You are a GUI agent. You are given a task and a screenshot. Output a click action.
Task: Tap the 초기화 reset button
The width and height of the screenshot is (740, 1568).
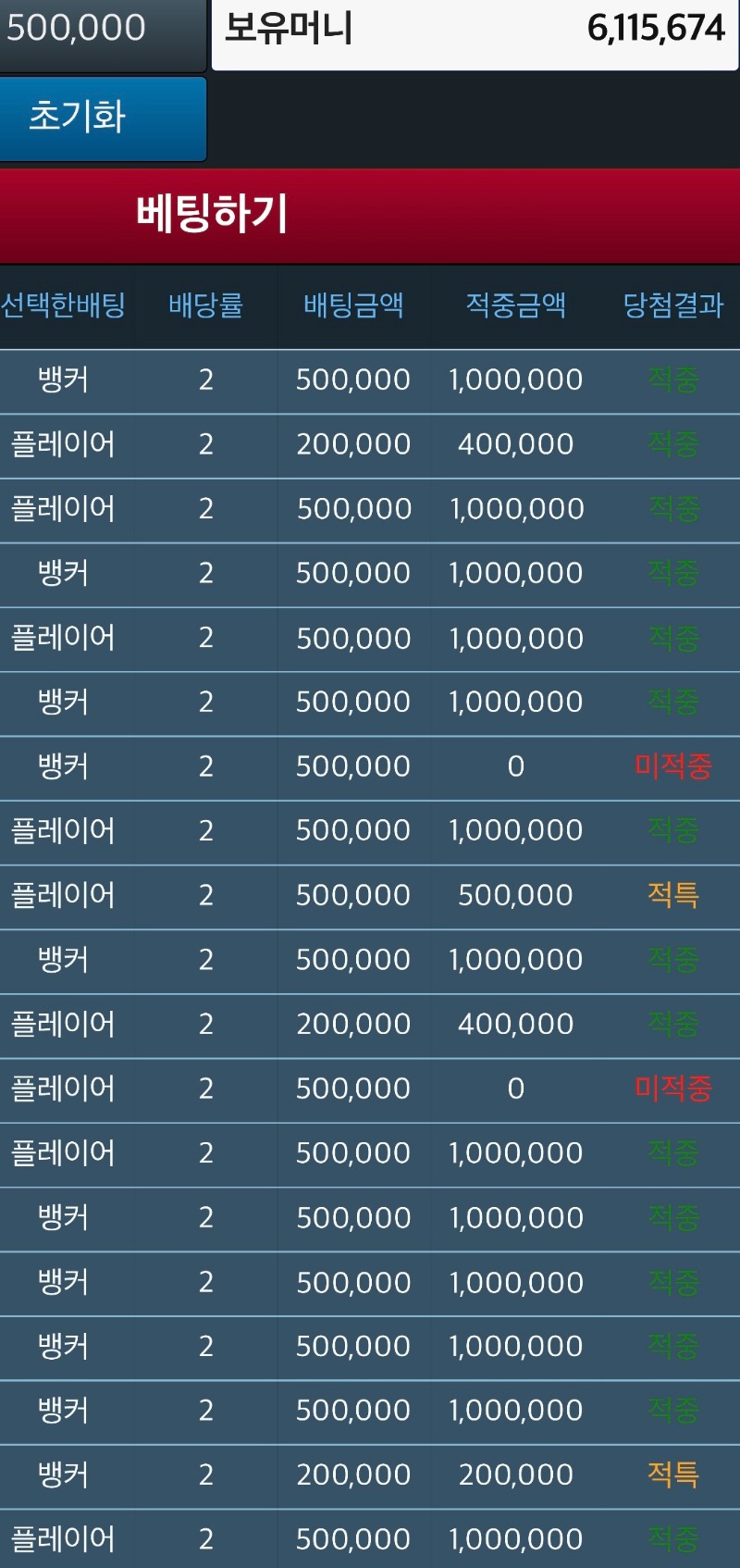103,118
